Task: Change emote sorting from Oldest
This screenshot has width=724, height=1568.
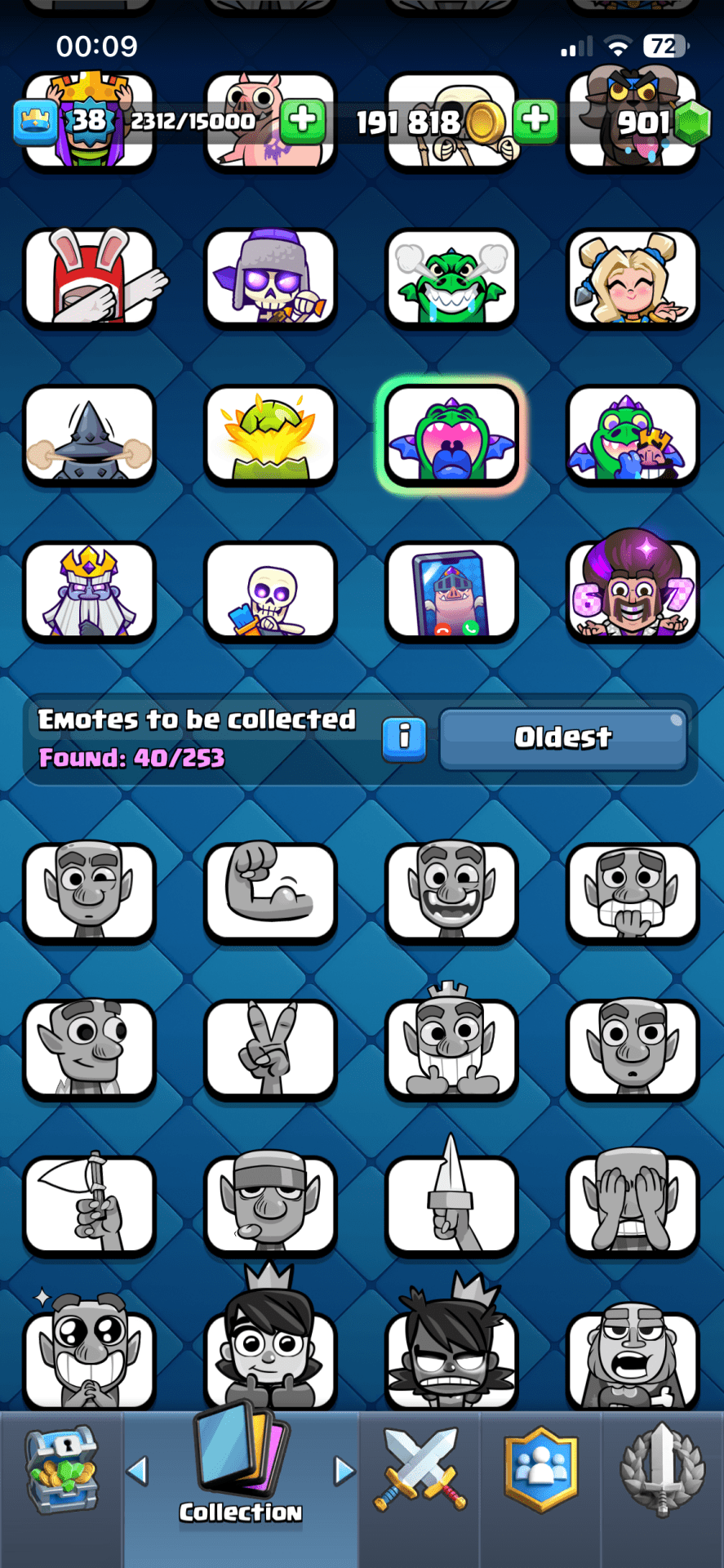Action: coord(562,738)
